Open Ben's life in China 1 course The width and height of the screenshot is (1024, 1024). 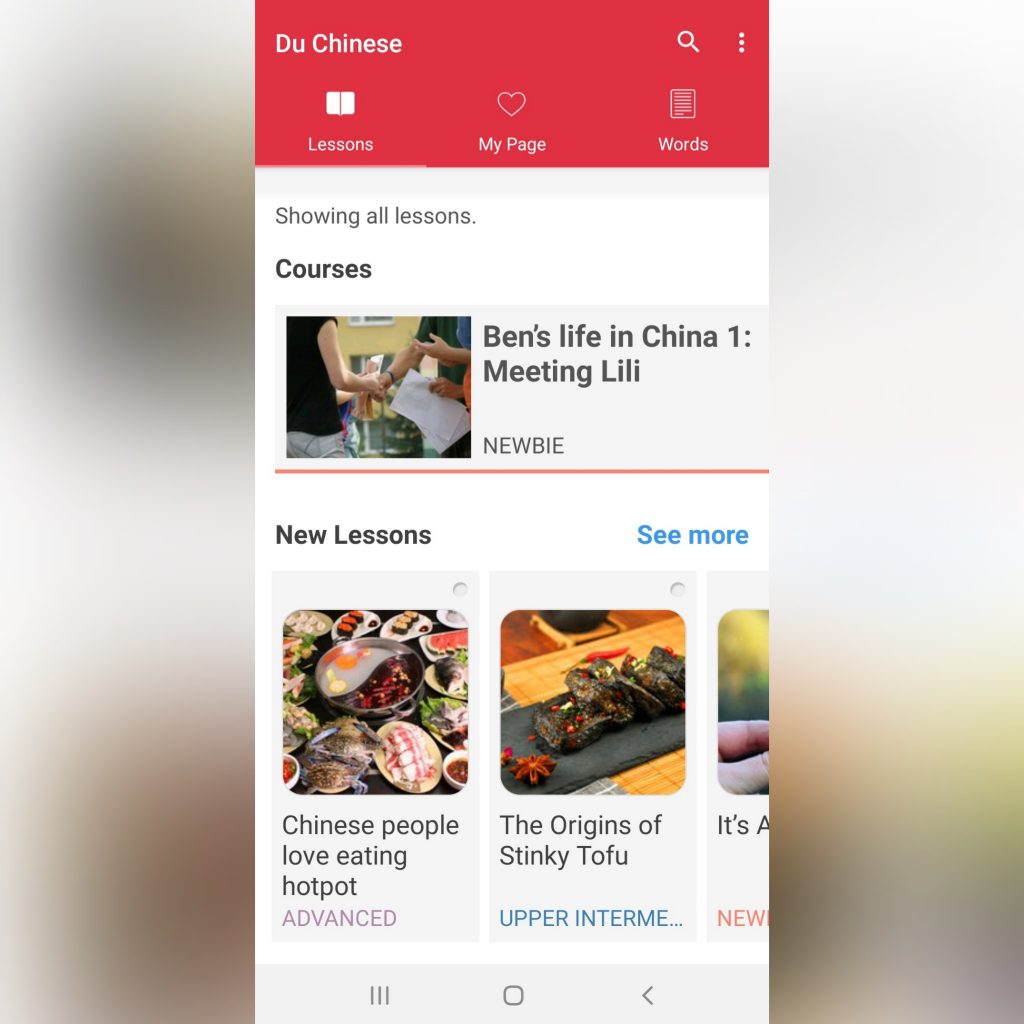point(522,388)
